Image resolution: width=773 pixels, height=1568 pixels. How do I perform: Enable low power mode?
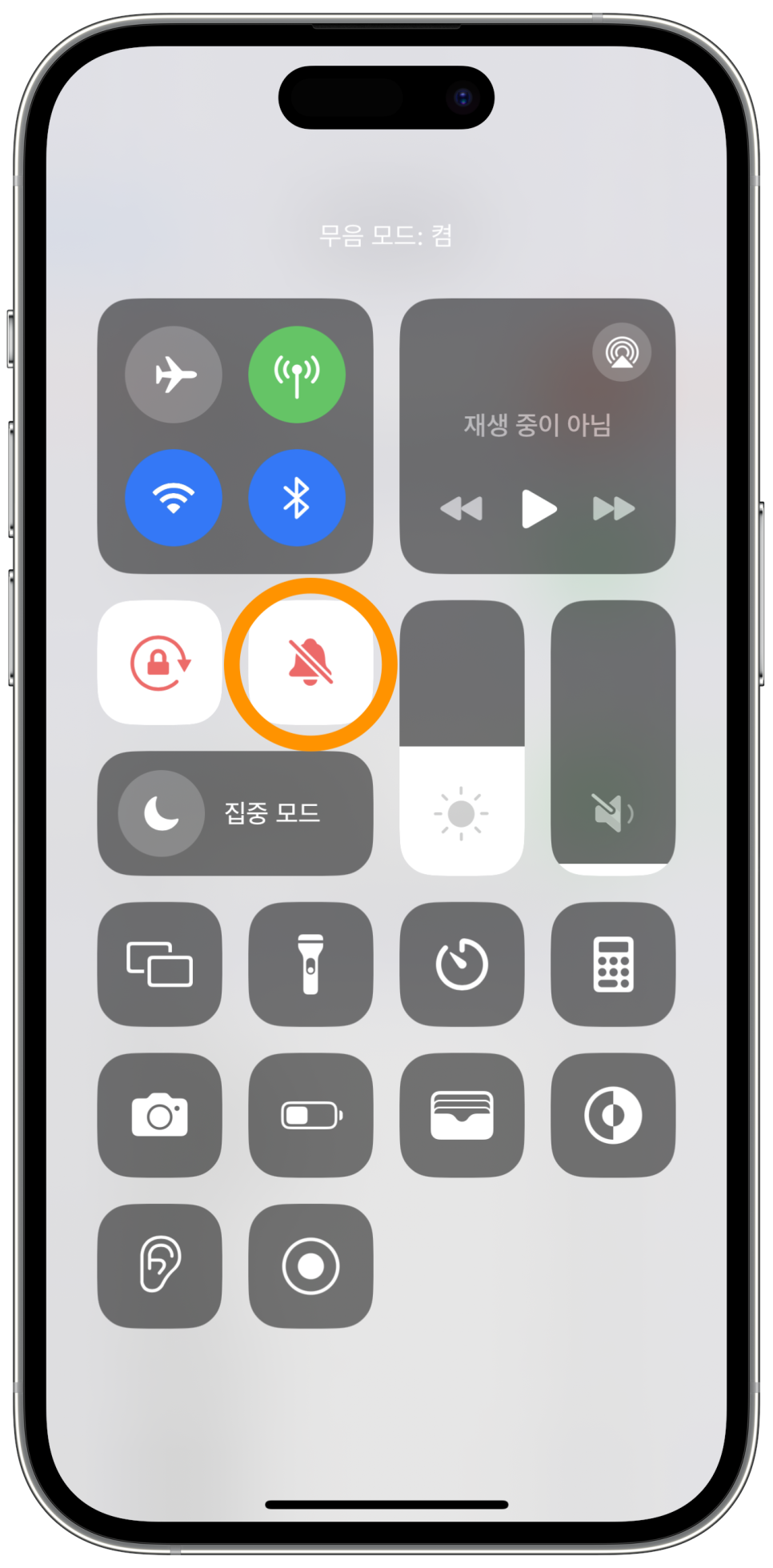310,1115
